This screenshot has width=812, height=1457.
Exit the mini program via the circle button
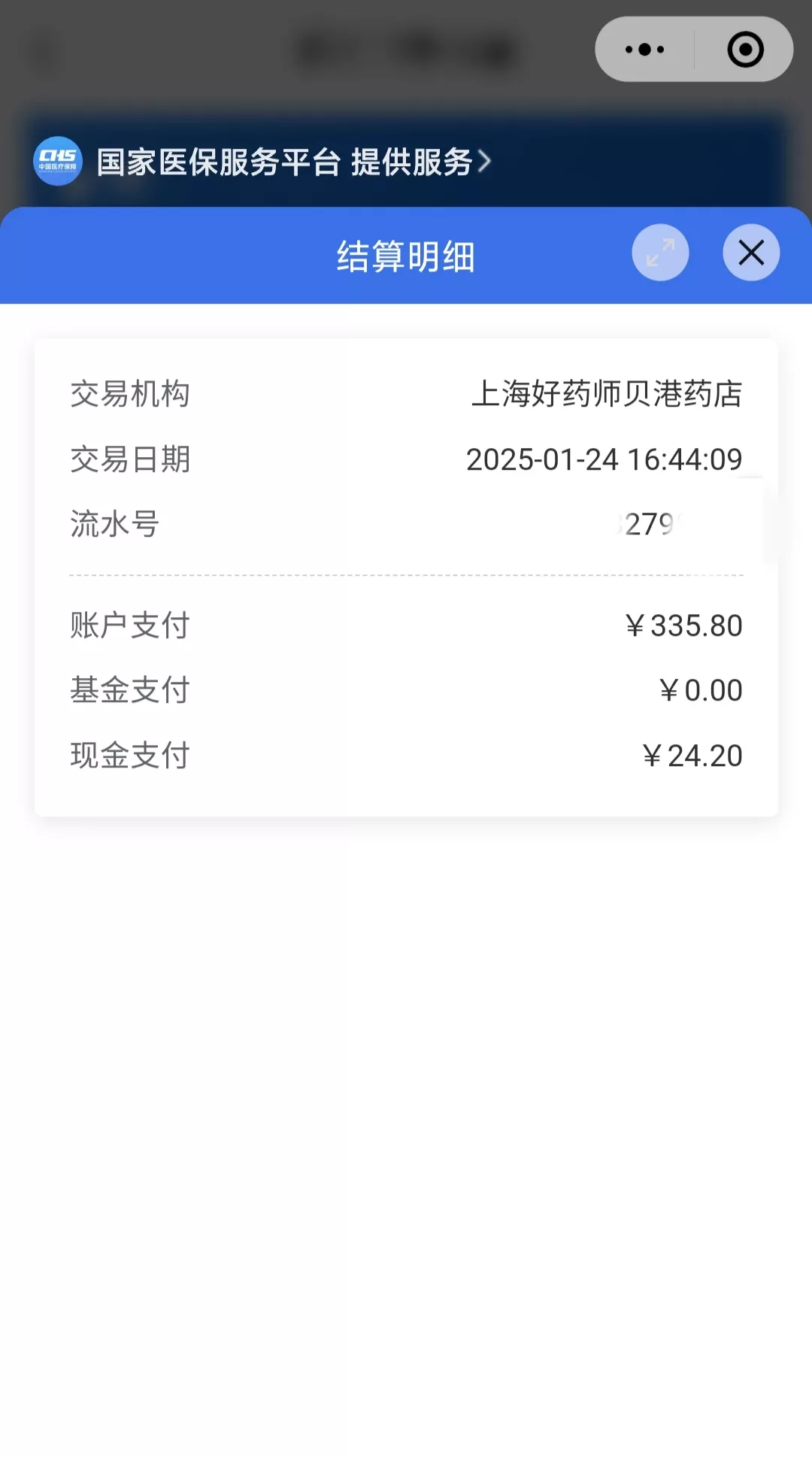745,50
